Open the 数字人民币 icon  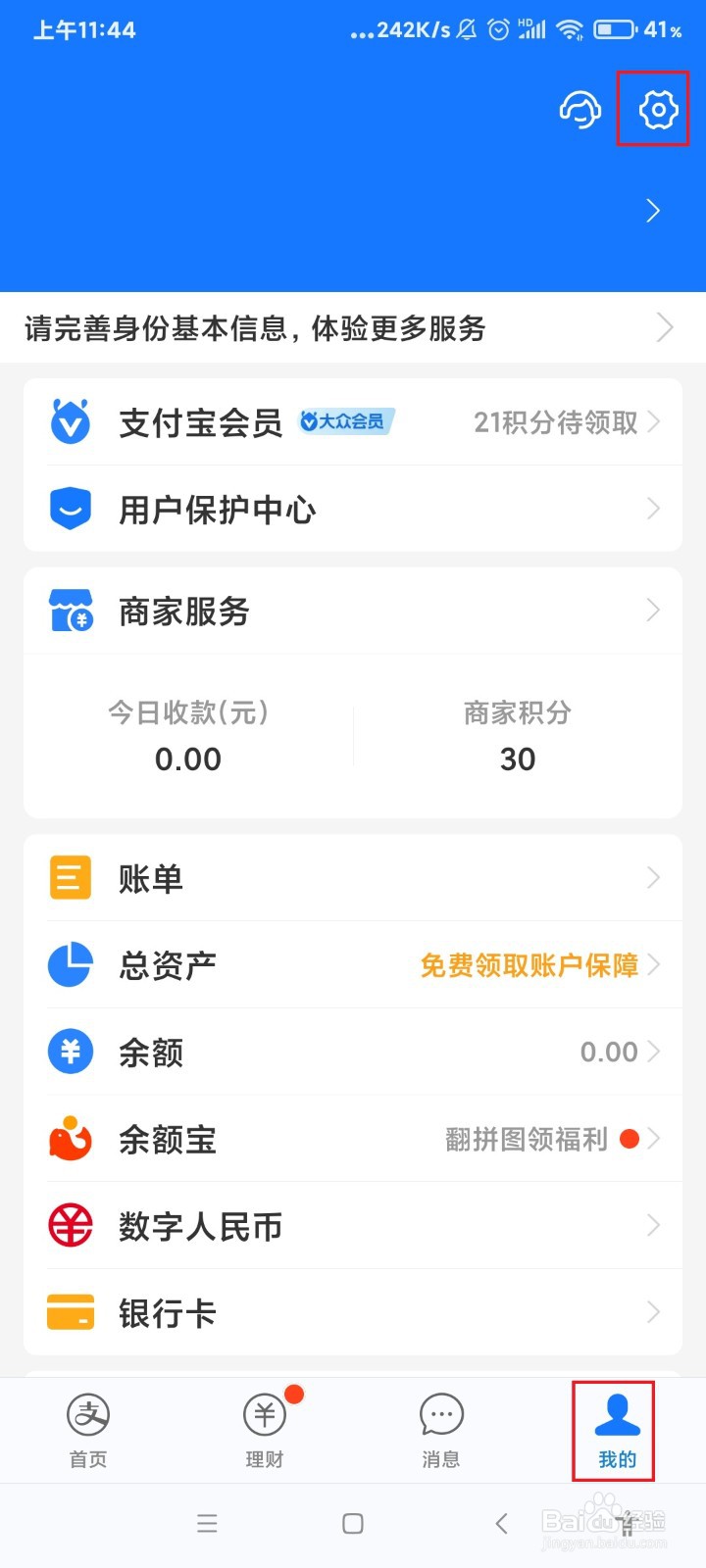pos(68,1225)
